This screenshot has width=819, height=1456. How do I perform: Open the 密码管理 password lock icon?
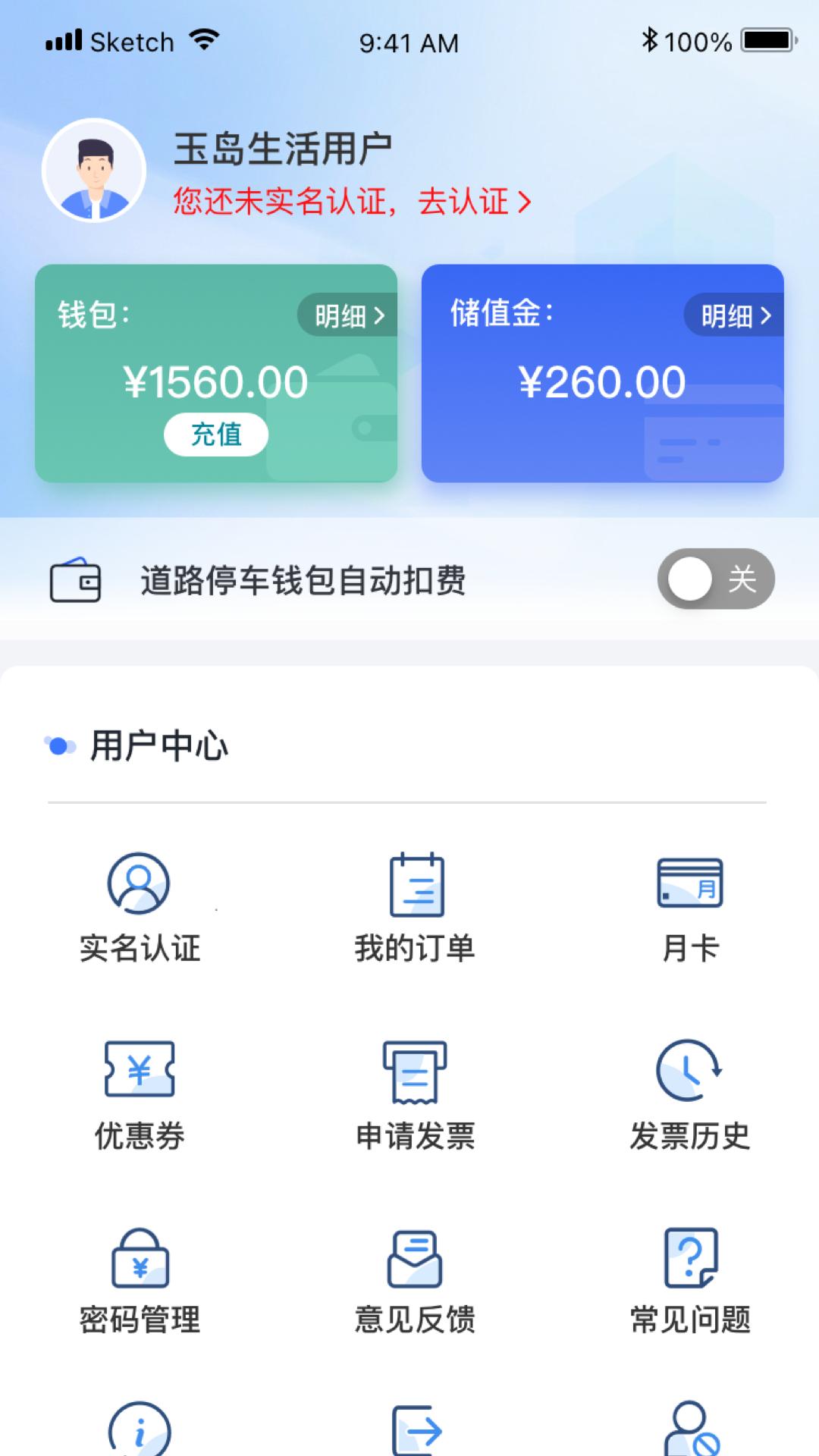(x=139, y=1259)
